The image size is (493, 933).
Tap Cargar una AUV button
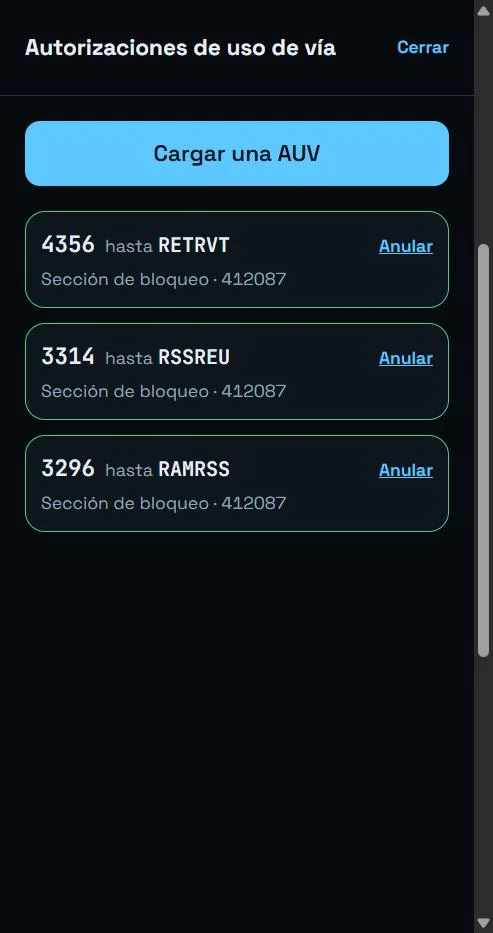237,154
